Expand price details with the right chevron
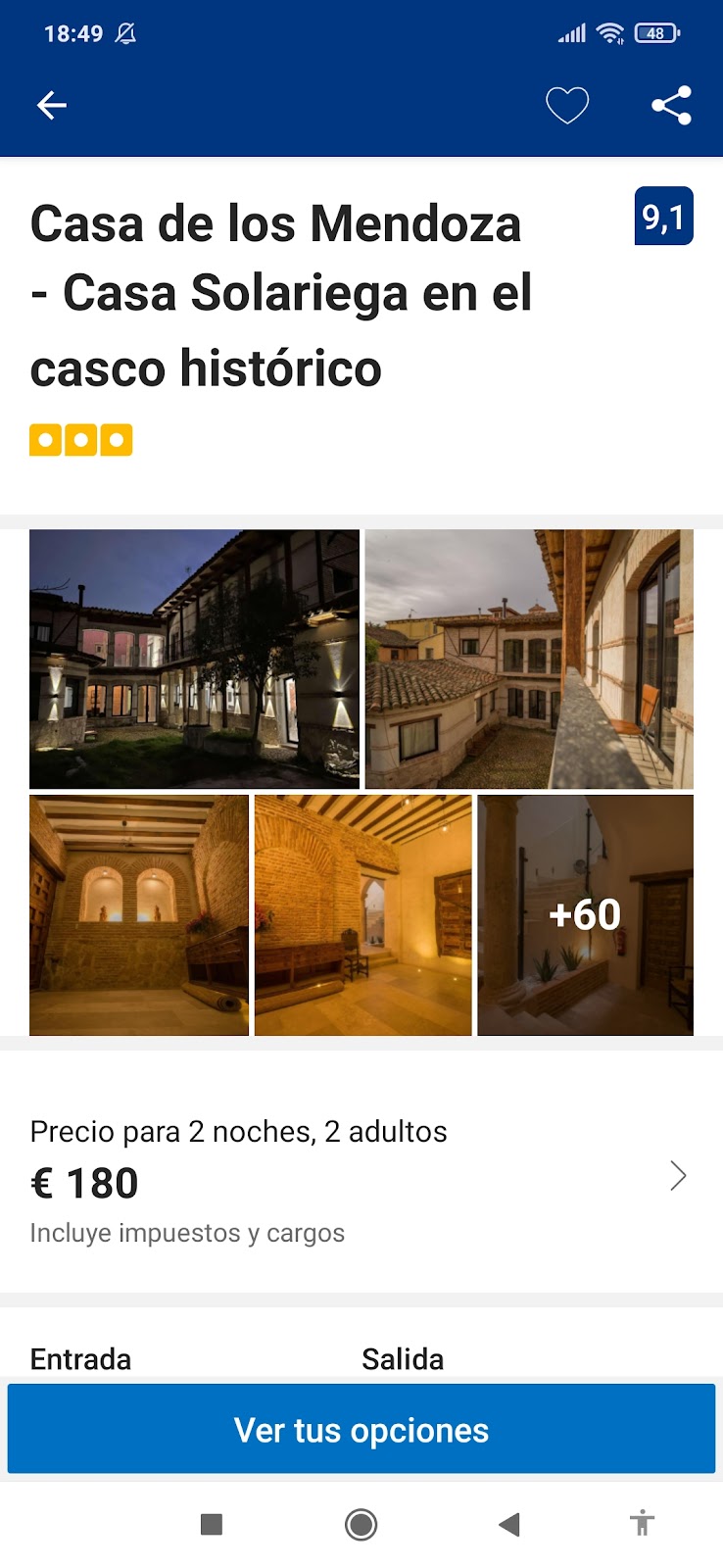Viewport: 723px width, 1568px height. [678, 1176]
